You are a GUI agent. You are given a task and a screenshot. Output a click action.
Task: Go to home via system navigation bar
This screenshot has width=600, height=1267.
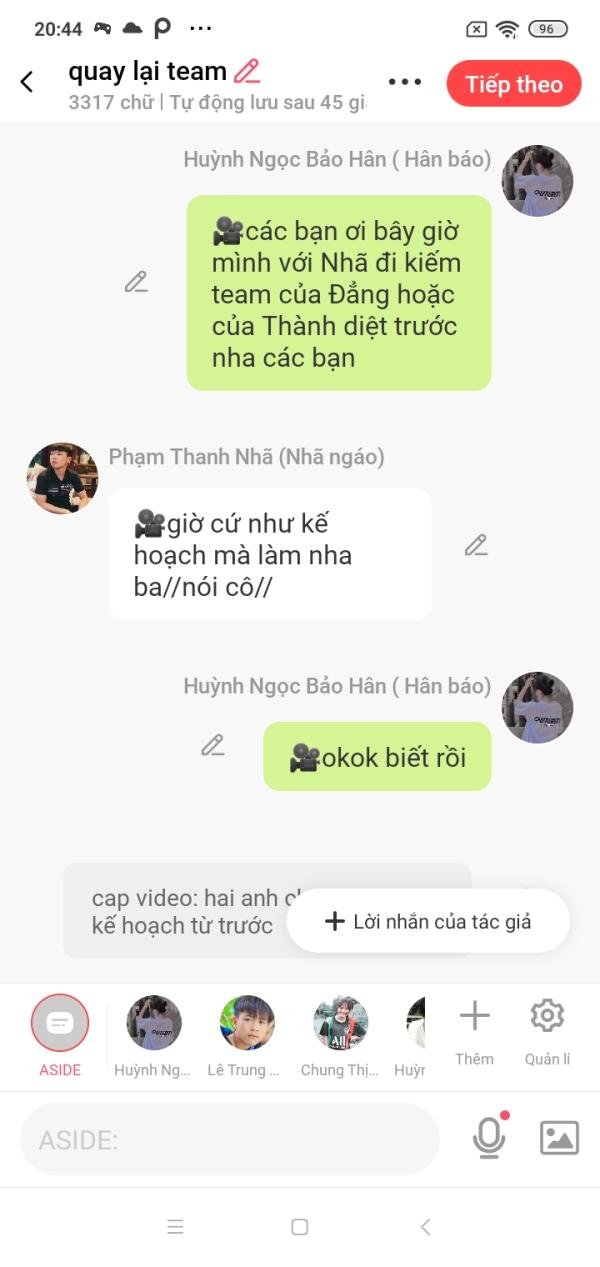point(299,1227)
